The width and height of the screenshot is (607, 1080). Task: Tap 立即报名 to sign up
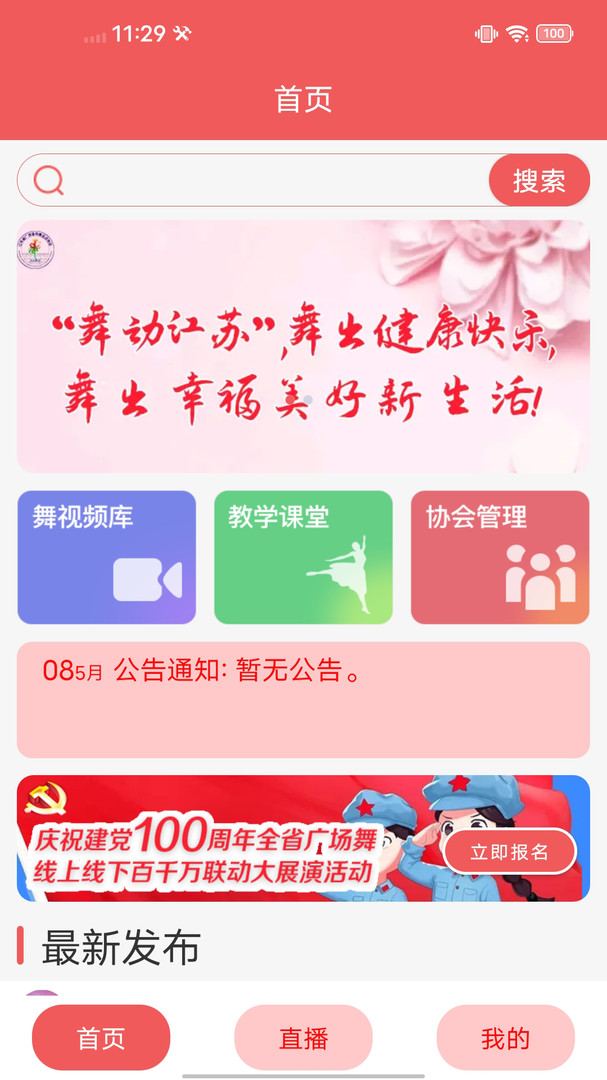[509, 851]
